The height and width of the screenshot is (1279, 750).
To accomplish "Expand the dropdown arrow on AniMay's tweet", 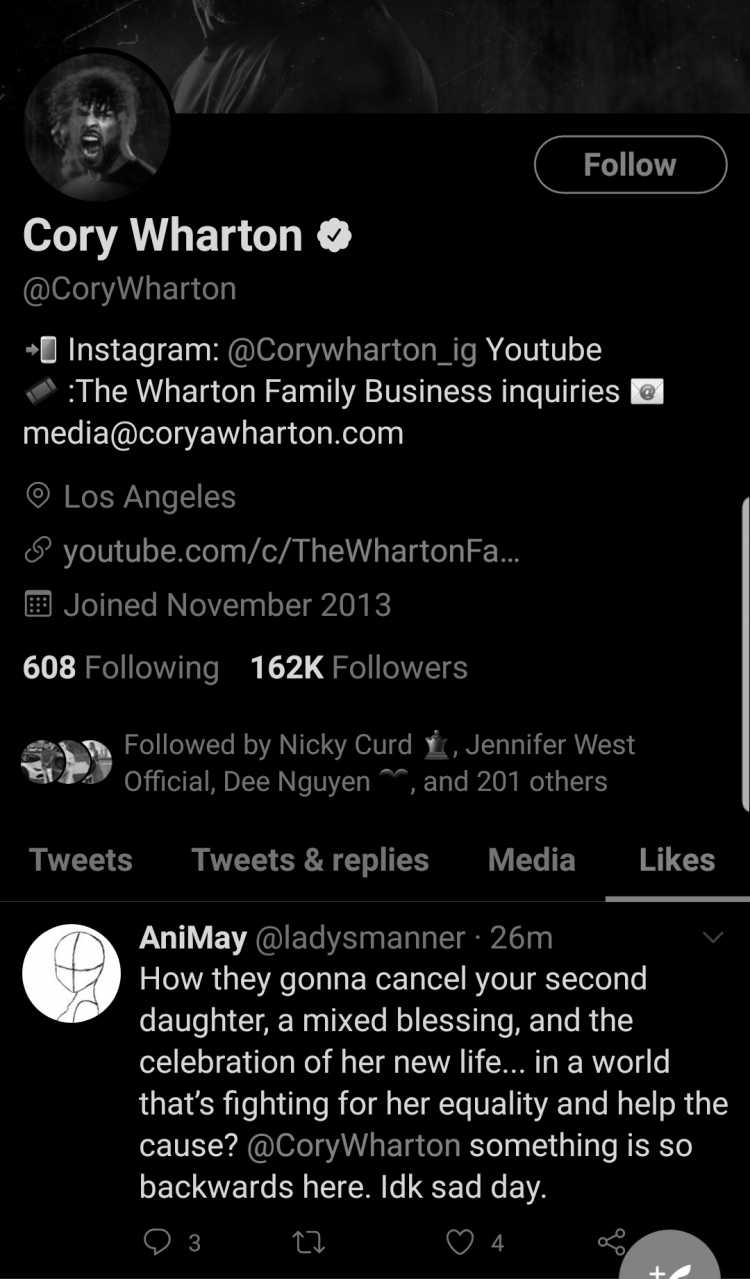I will click(713, 938).
